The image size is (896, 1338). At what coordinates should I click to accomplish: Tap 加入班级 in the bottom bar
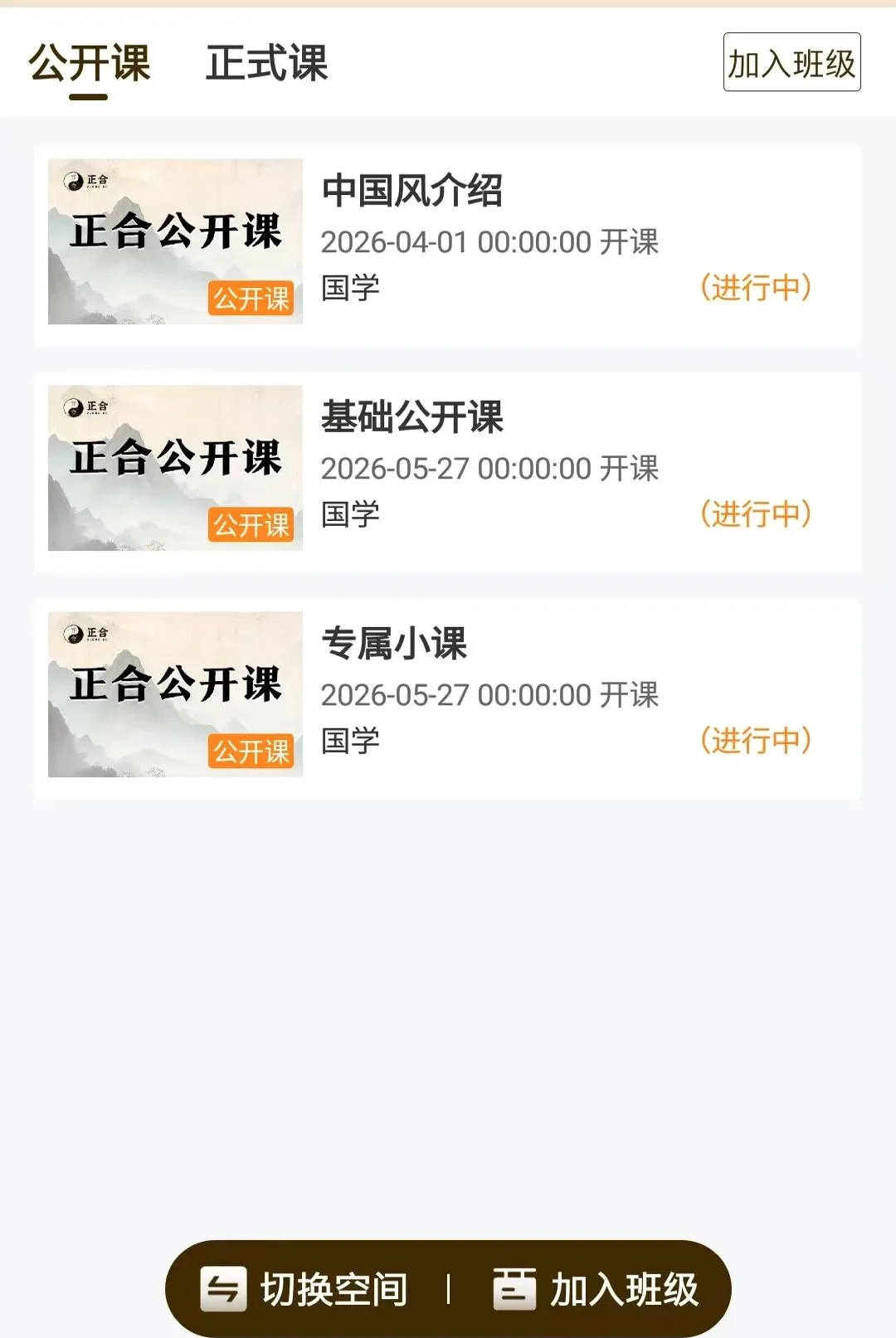click(x=596, y=1289)
